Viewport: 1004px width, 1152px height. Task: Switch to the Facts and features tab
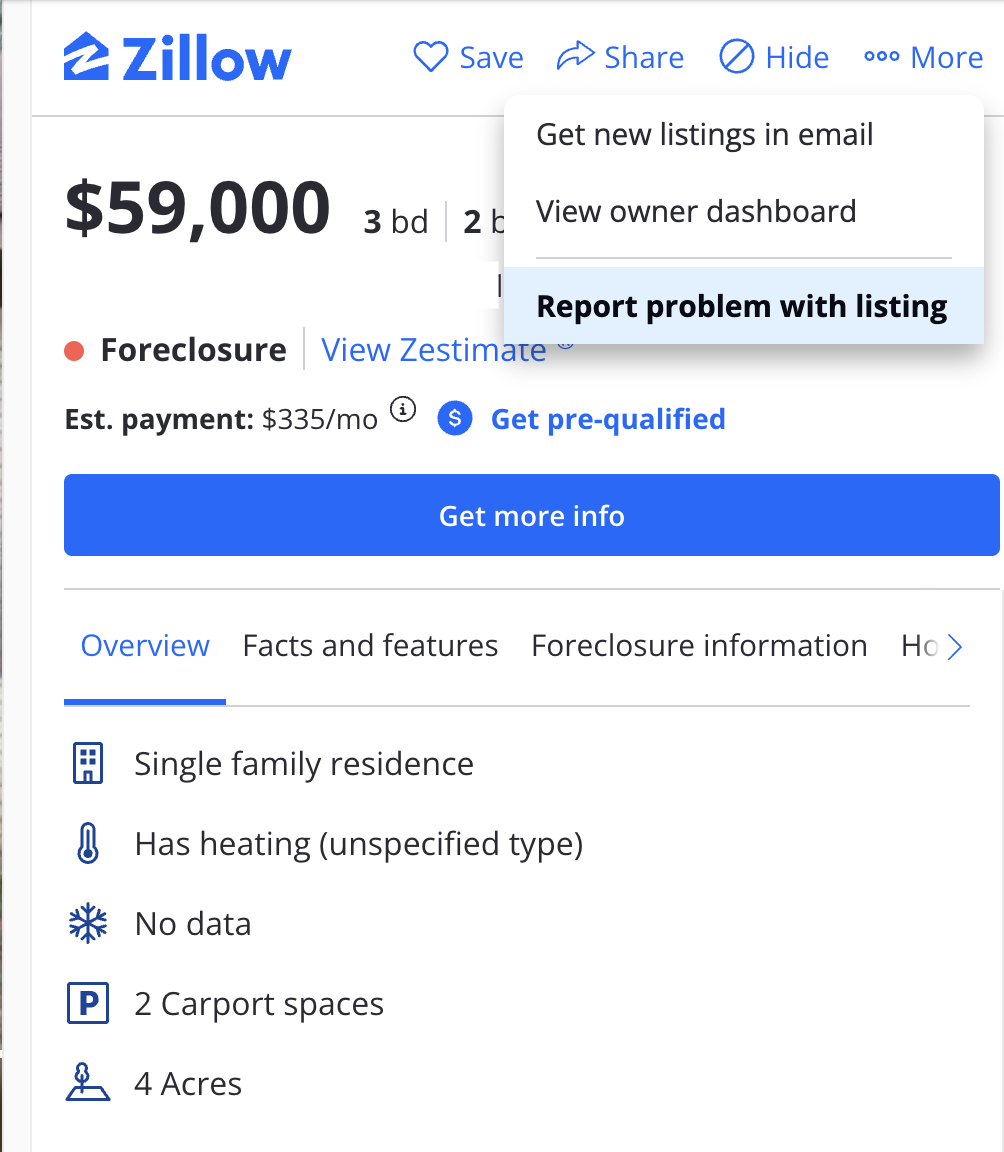(x=370, y=645)
